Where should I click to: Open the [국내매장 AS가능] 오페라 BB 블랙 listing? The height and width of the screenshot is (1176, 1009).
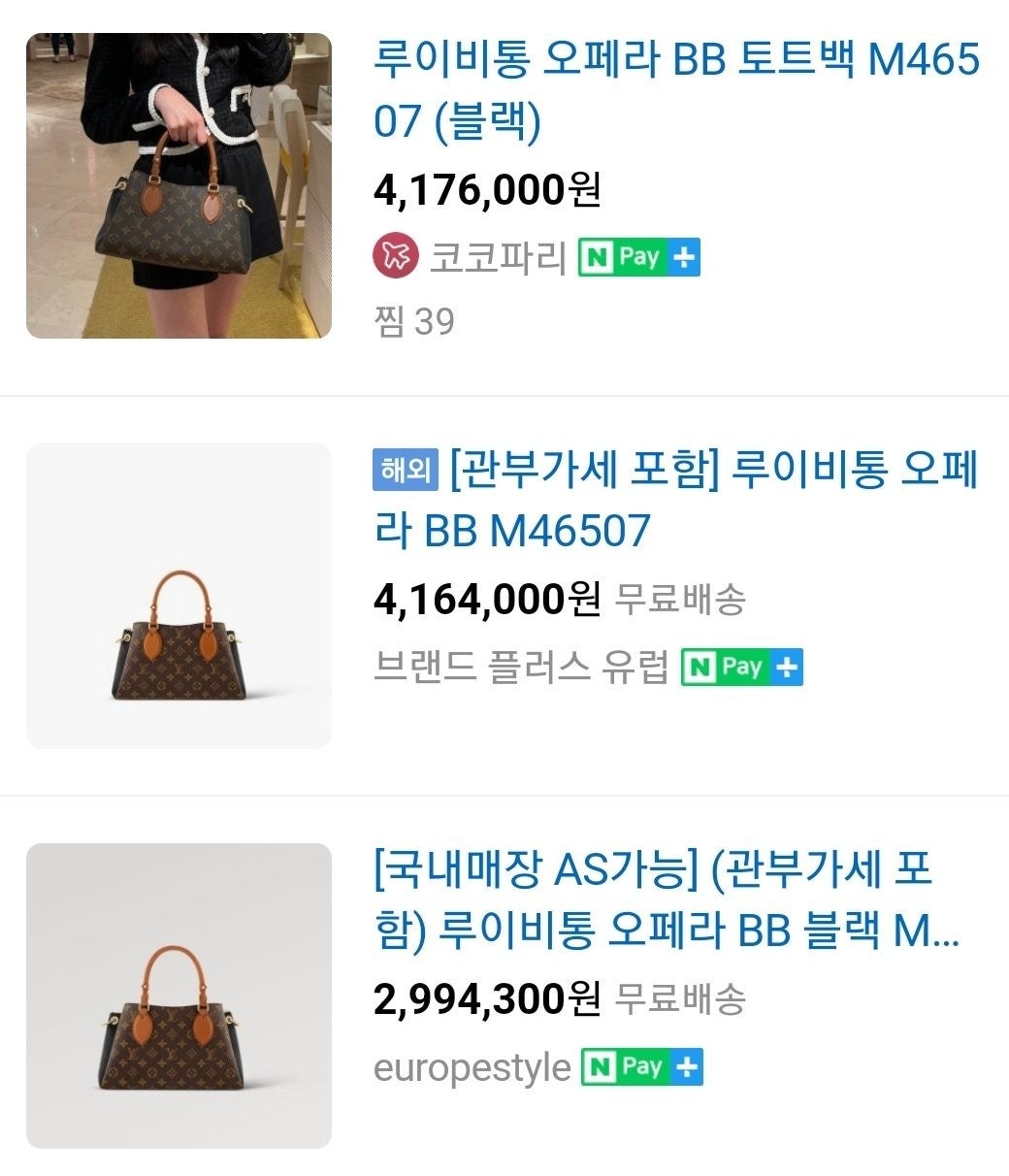point(667,899)
